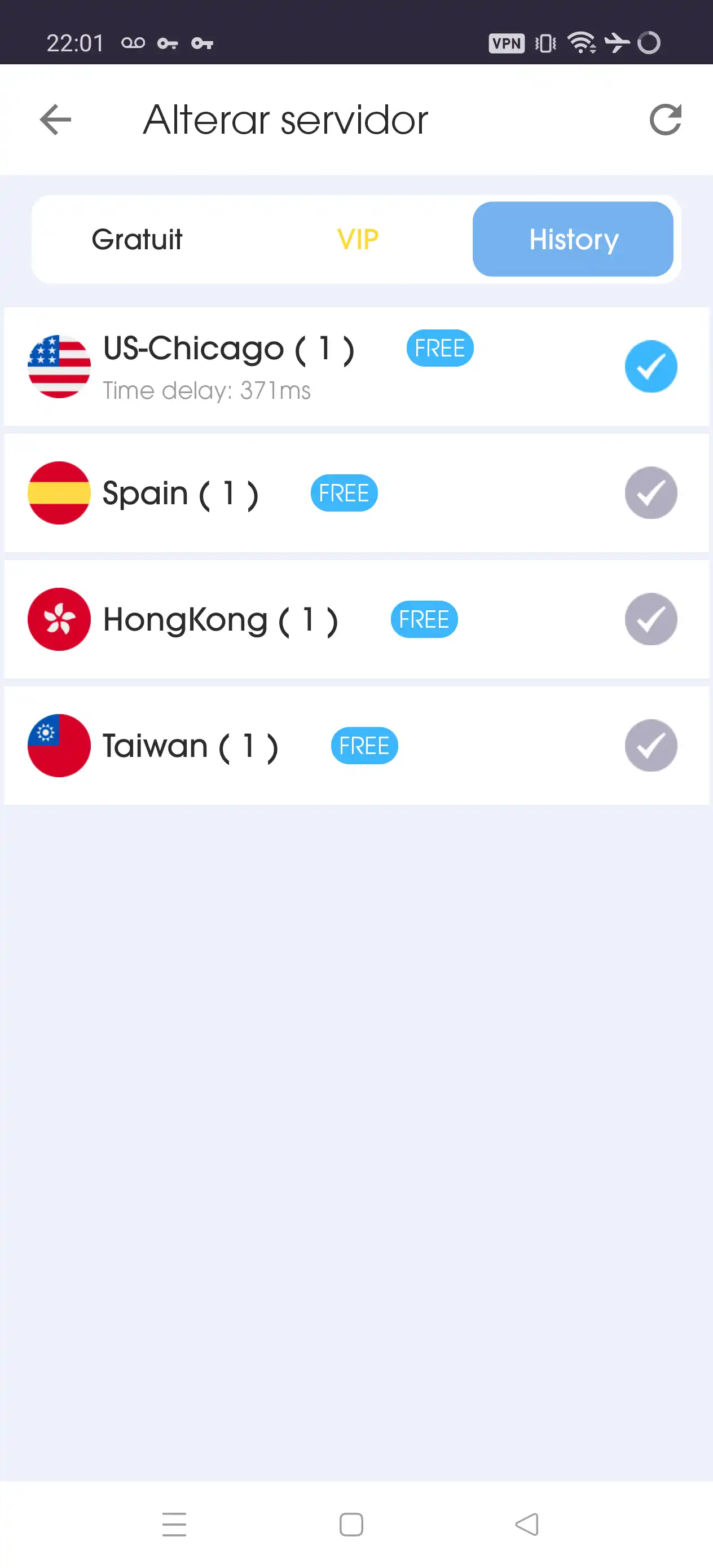Open the US-Chicago server row
The width and height of the screenshot is (713, 1568).
[x=305, y=367]
